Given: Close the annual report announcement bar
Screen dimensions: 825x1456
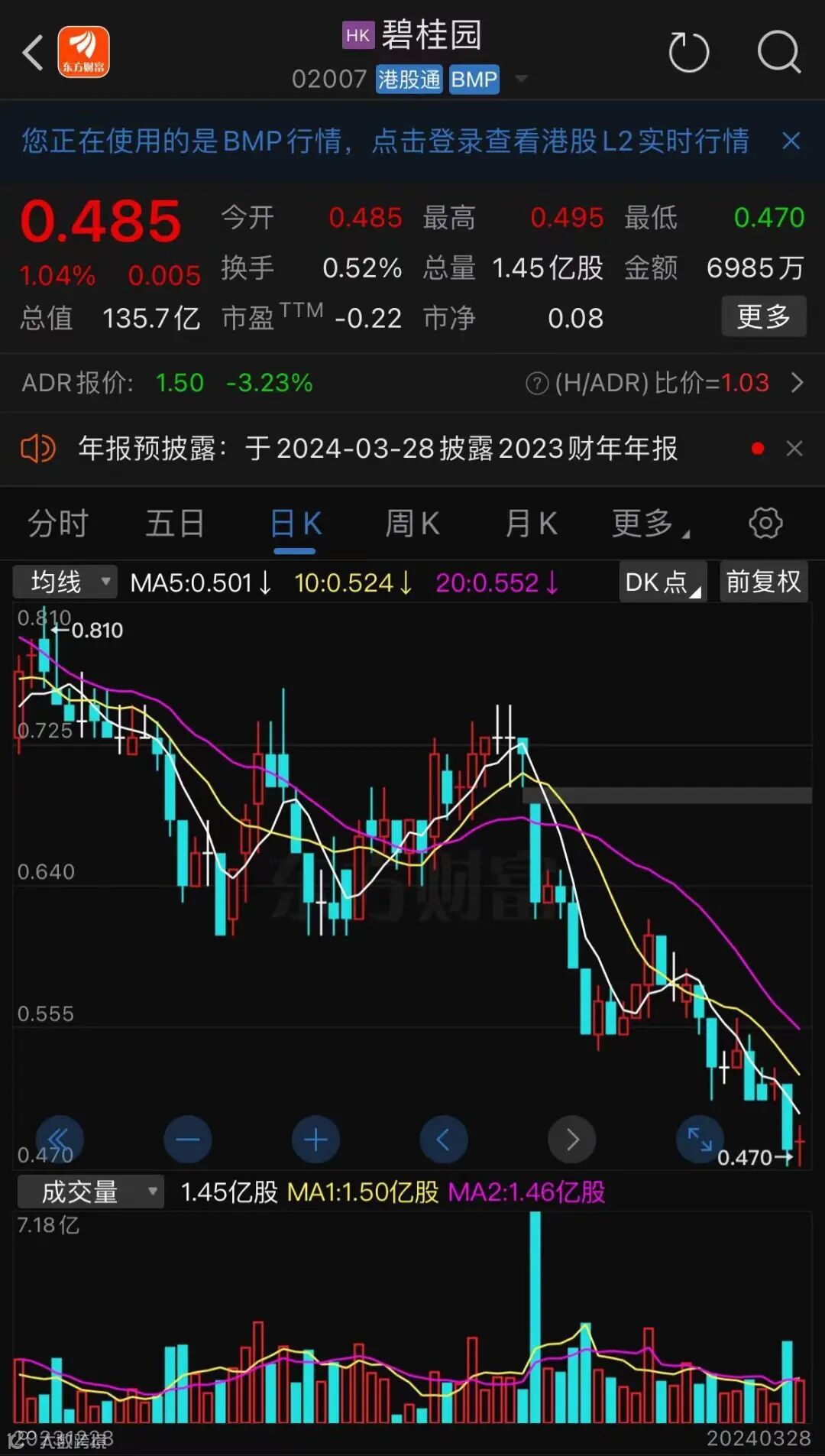Looking at the screenshot, I should coord(794,449).
